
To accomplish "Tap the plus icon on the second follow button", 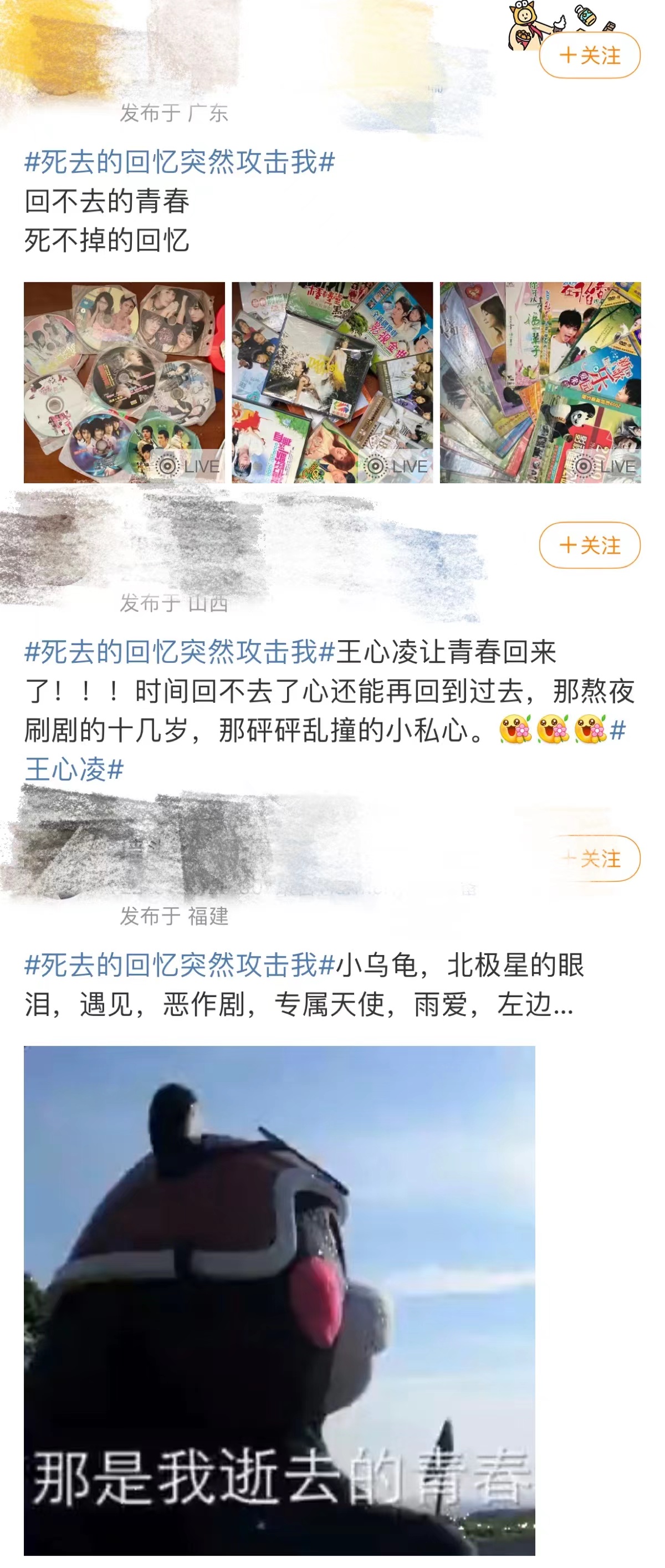I will tap(567, 546).
